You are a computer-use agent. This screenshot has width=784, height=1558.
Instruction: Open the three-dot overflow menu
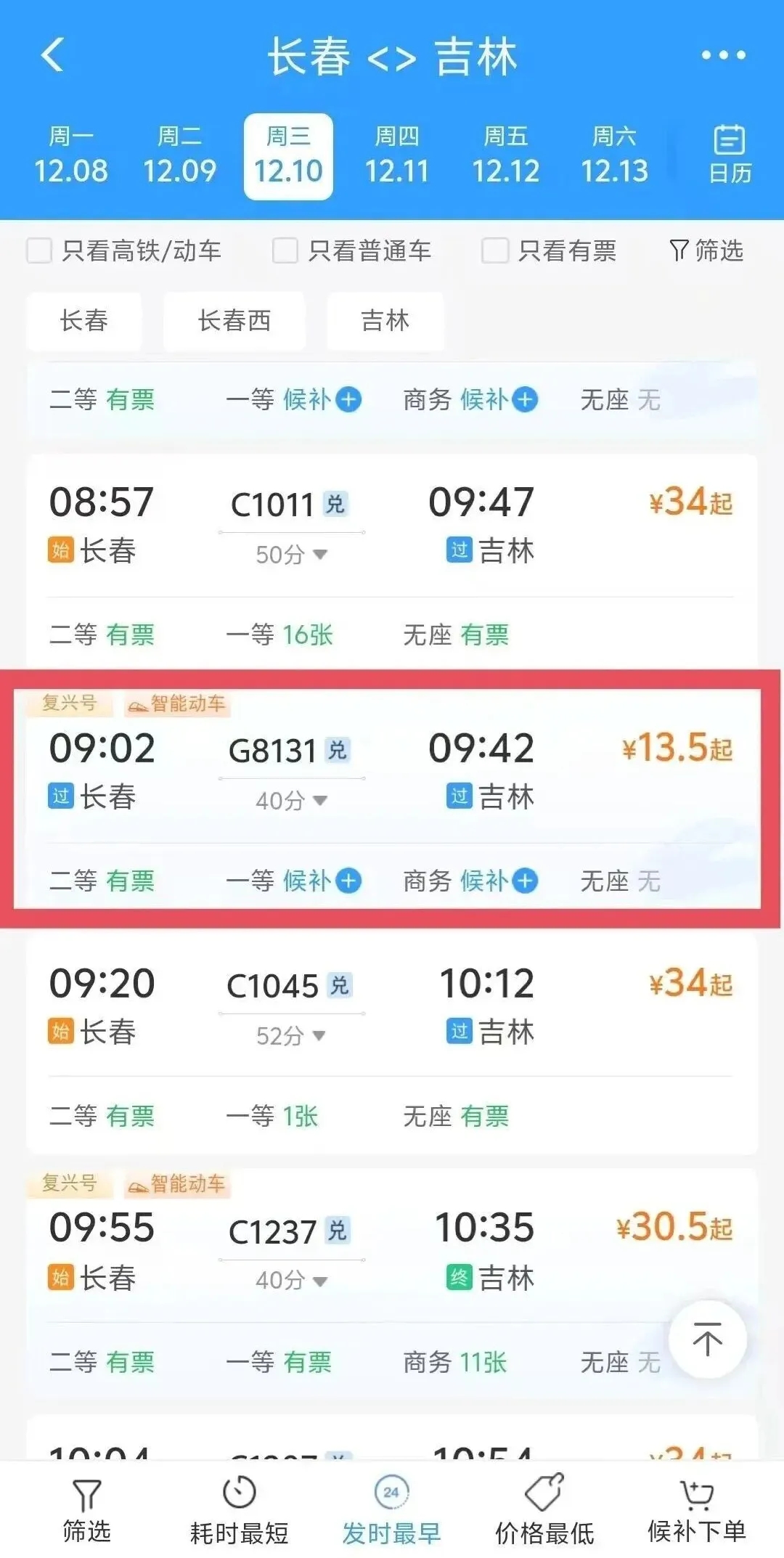pos(723,55)
